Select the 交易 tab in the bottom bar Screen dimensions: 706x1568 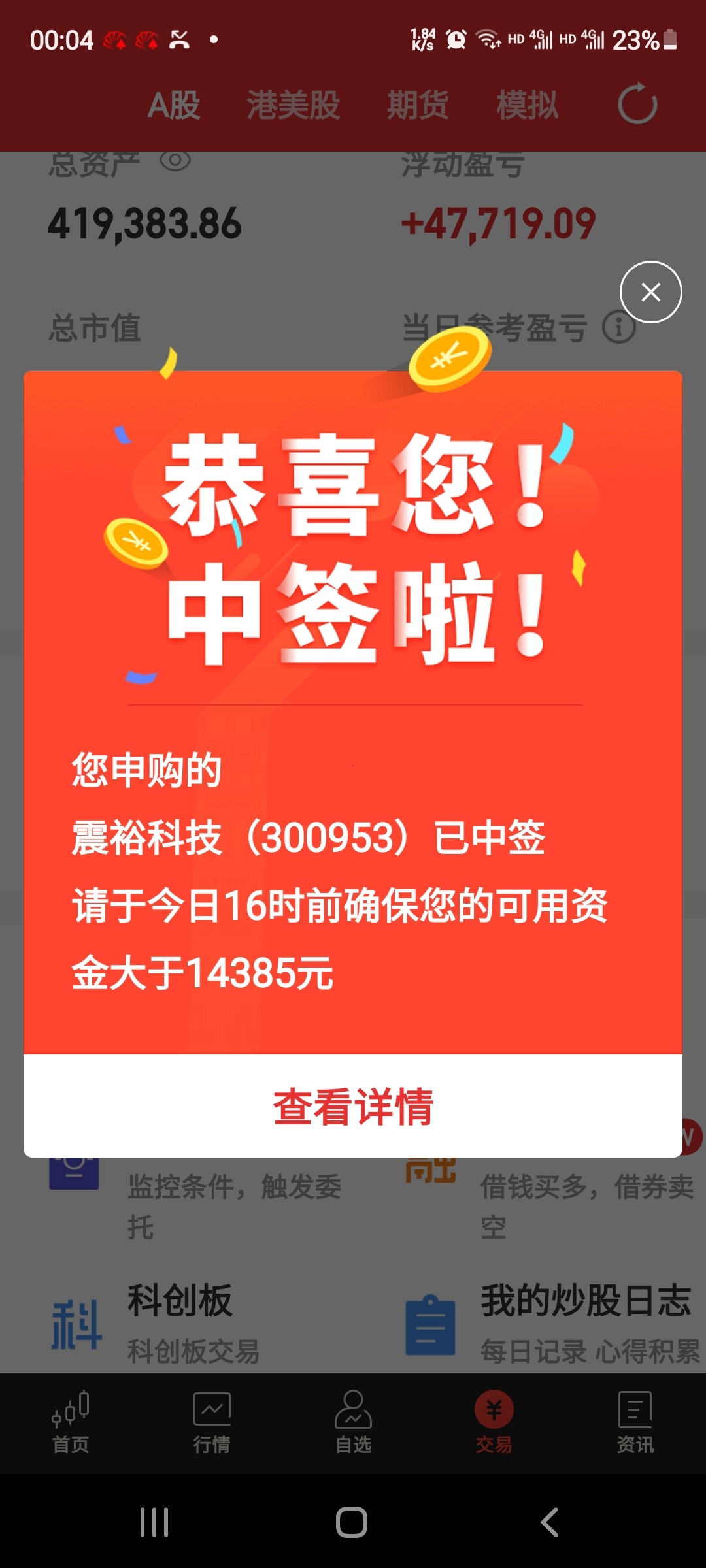click(x=494, y=1423)
